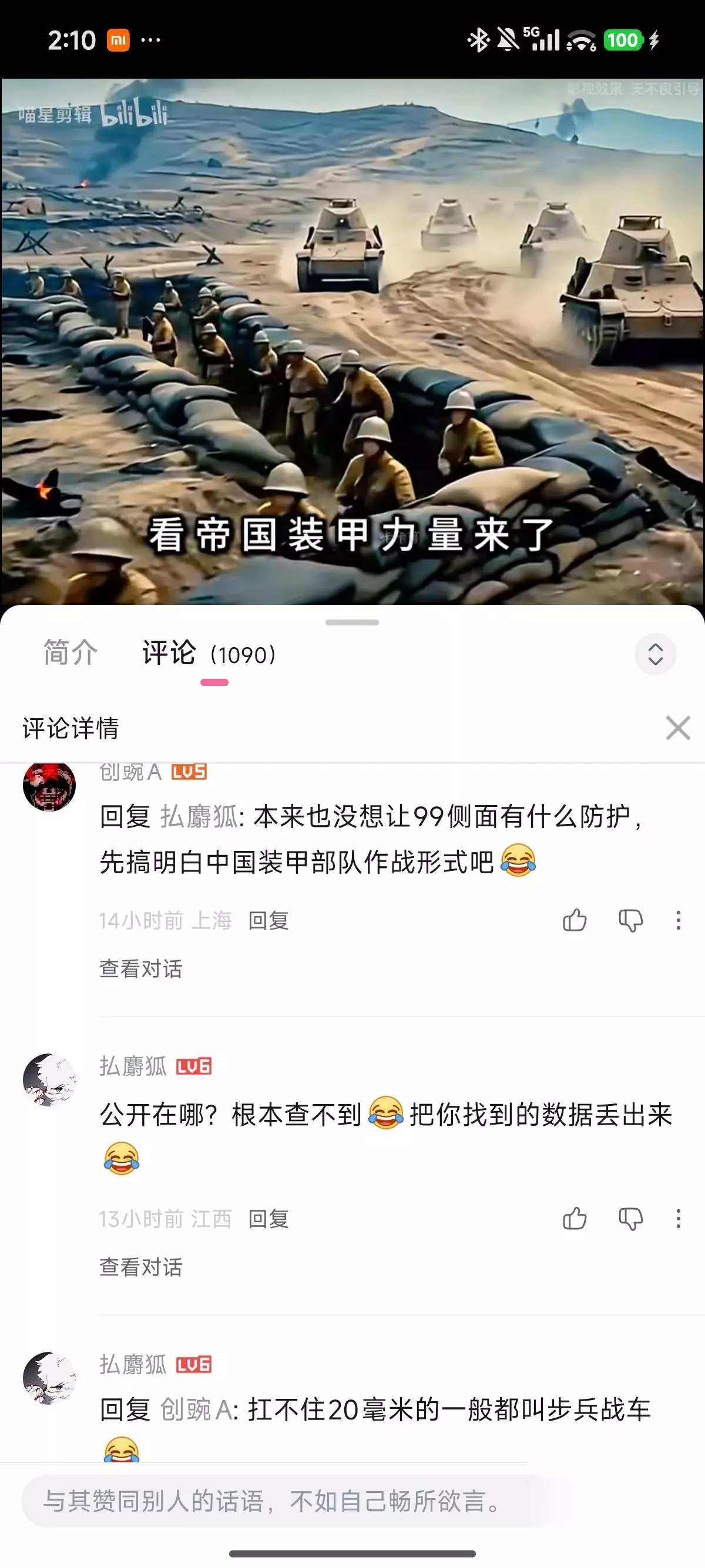
Task: View the conversation under the 江西 comment
Action: (x=140, y=1267)
